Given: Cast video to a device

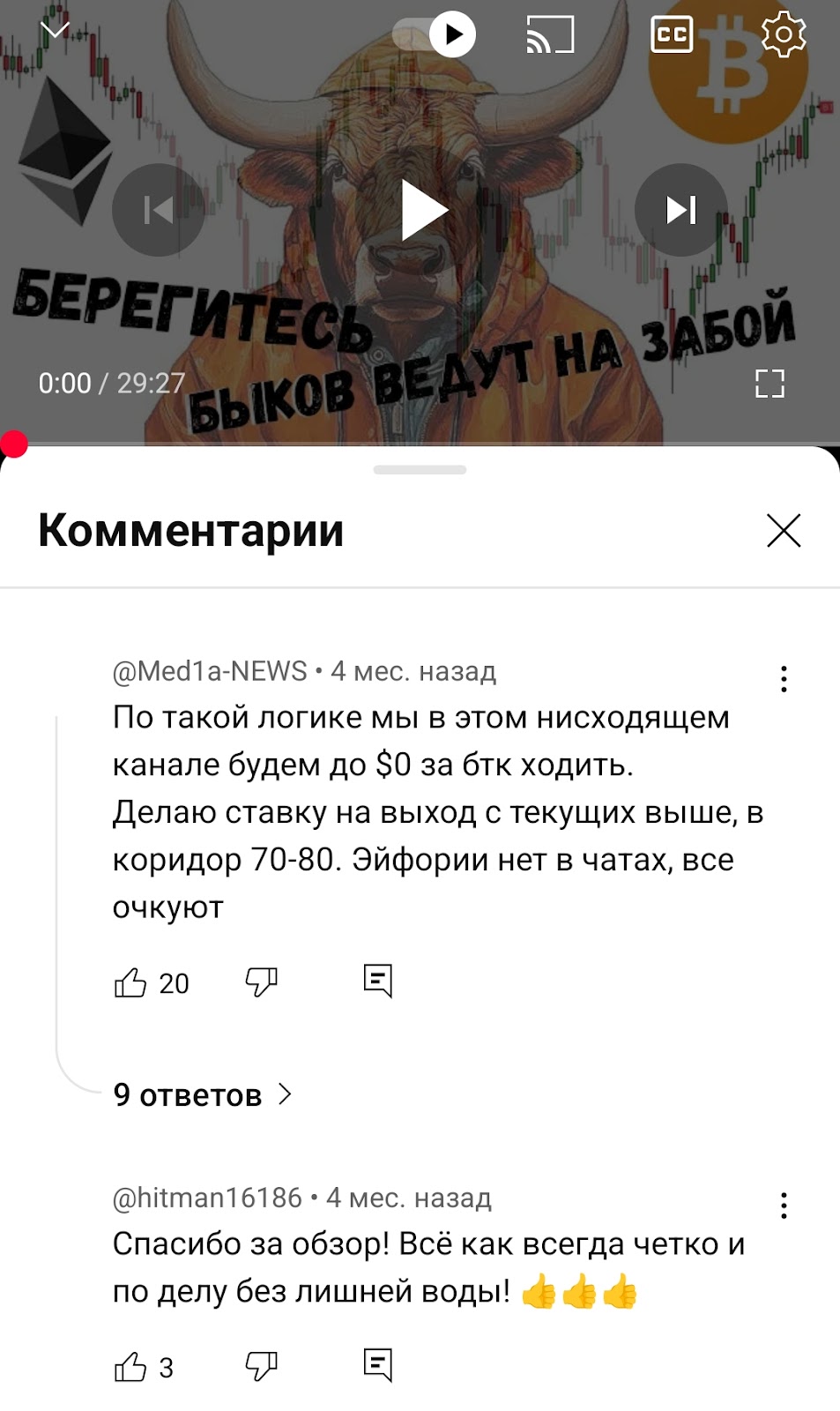Looking at the screenshot, I should (x=550, y=35).
